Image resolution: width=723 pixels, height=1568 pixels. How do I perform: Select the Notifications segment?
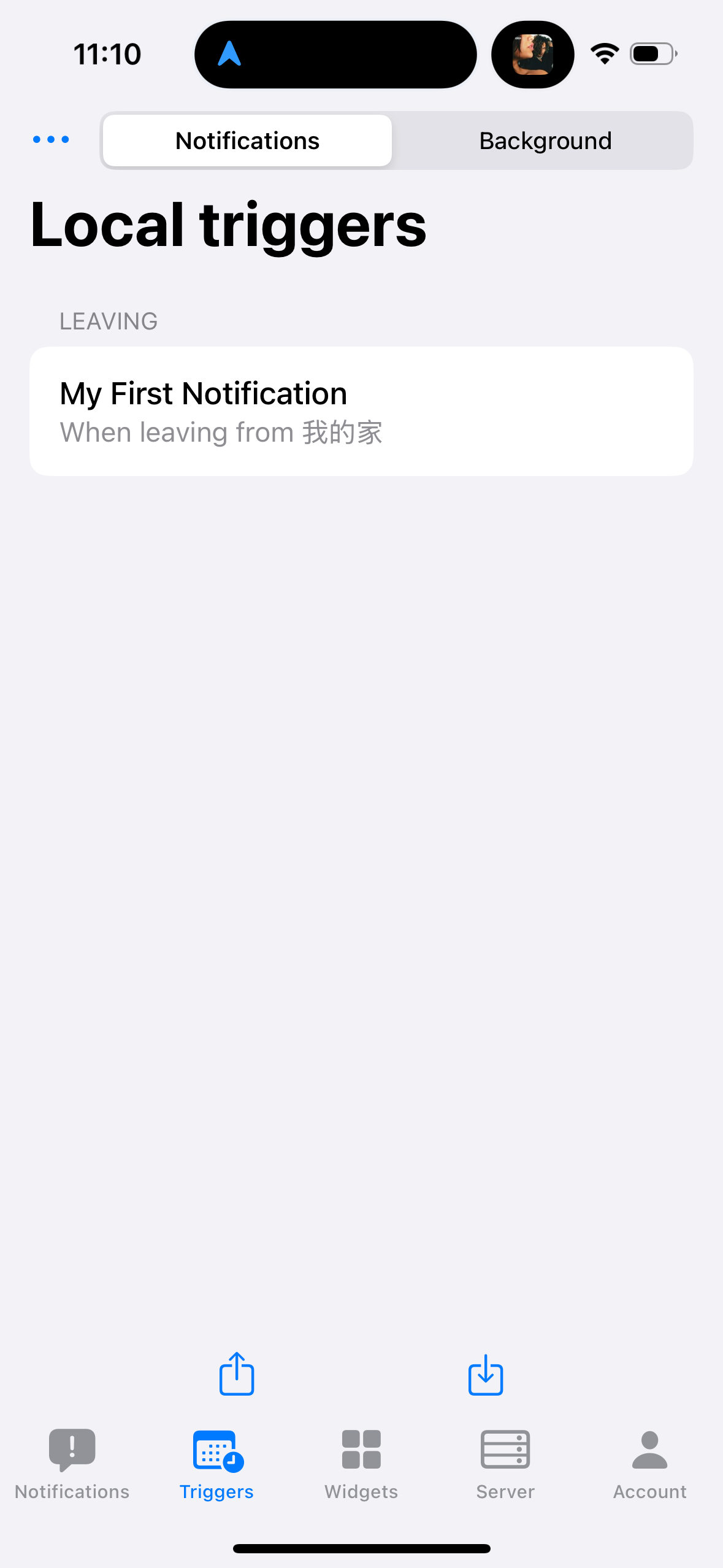pyautogui.click(x=247, y=140)
